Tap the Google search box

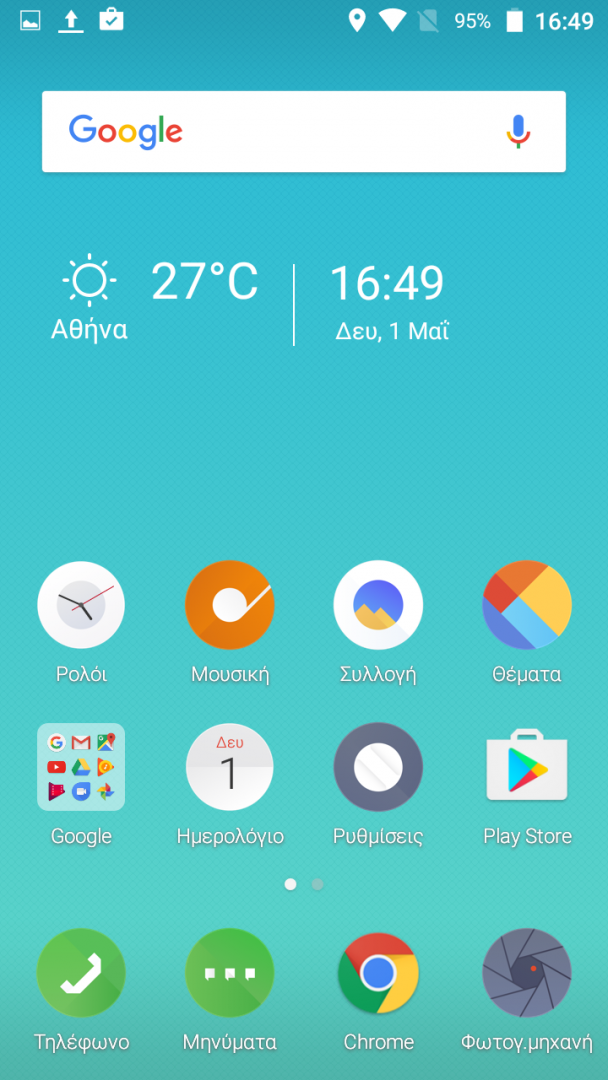coord(280,131)
